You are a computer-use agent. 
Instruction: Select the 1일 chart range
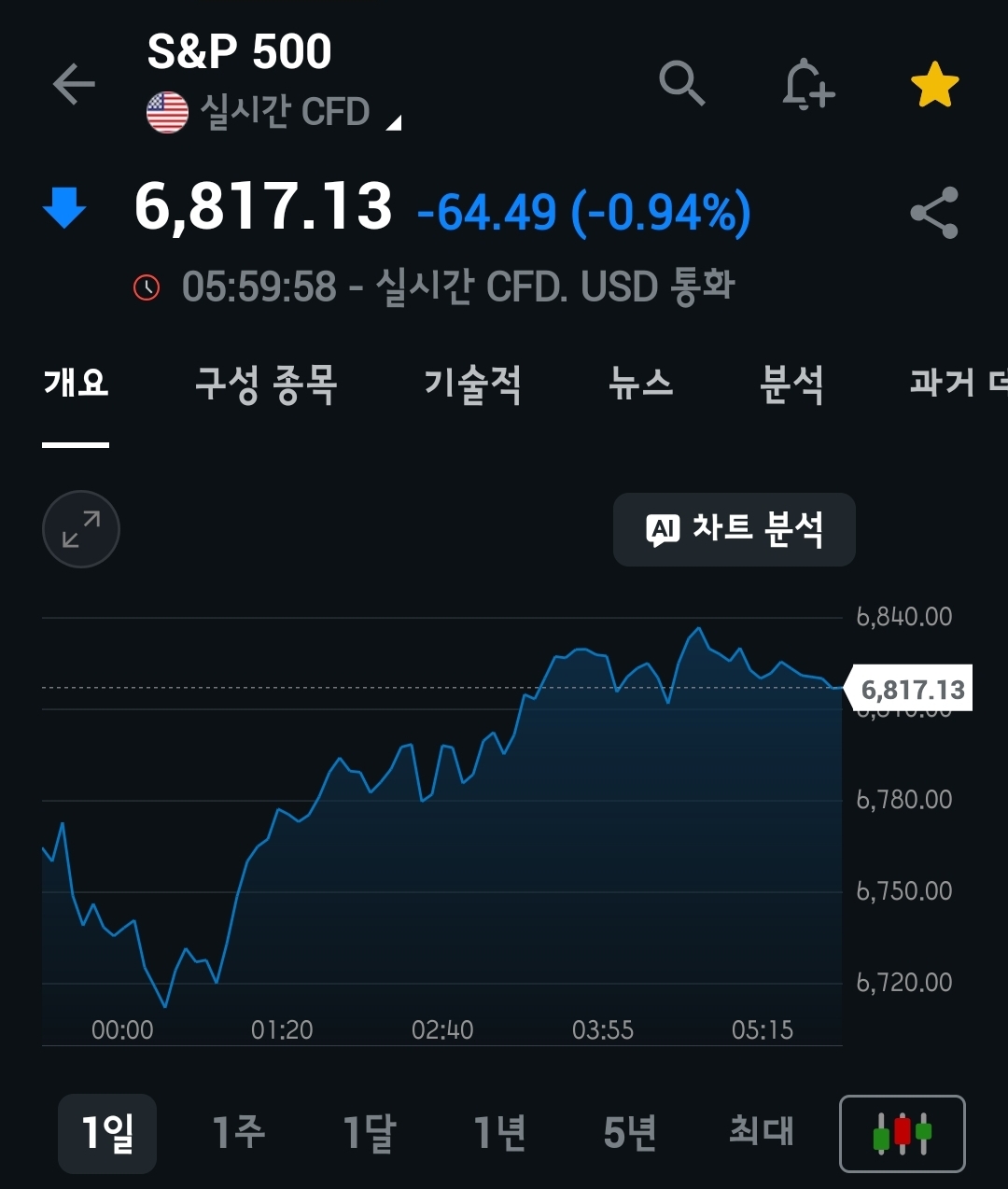(107, 1133)
